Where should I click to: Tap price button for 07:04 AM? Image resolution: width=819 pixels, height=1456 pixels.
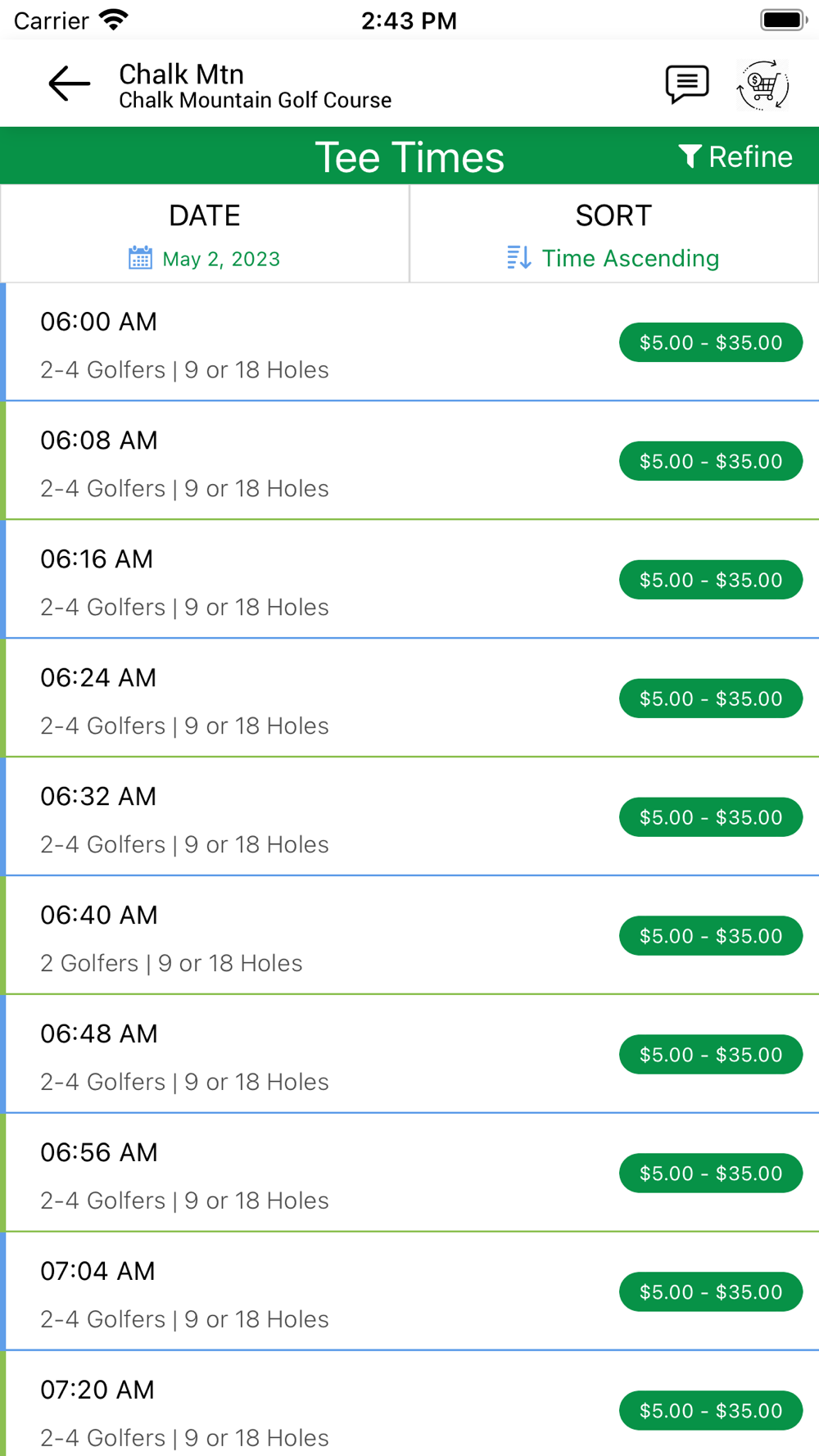(711, 1292)
